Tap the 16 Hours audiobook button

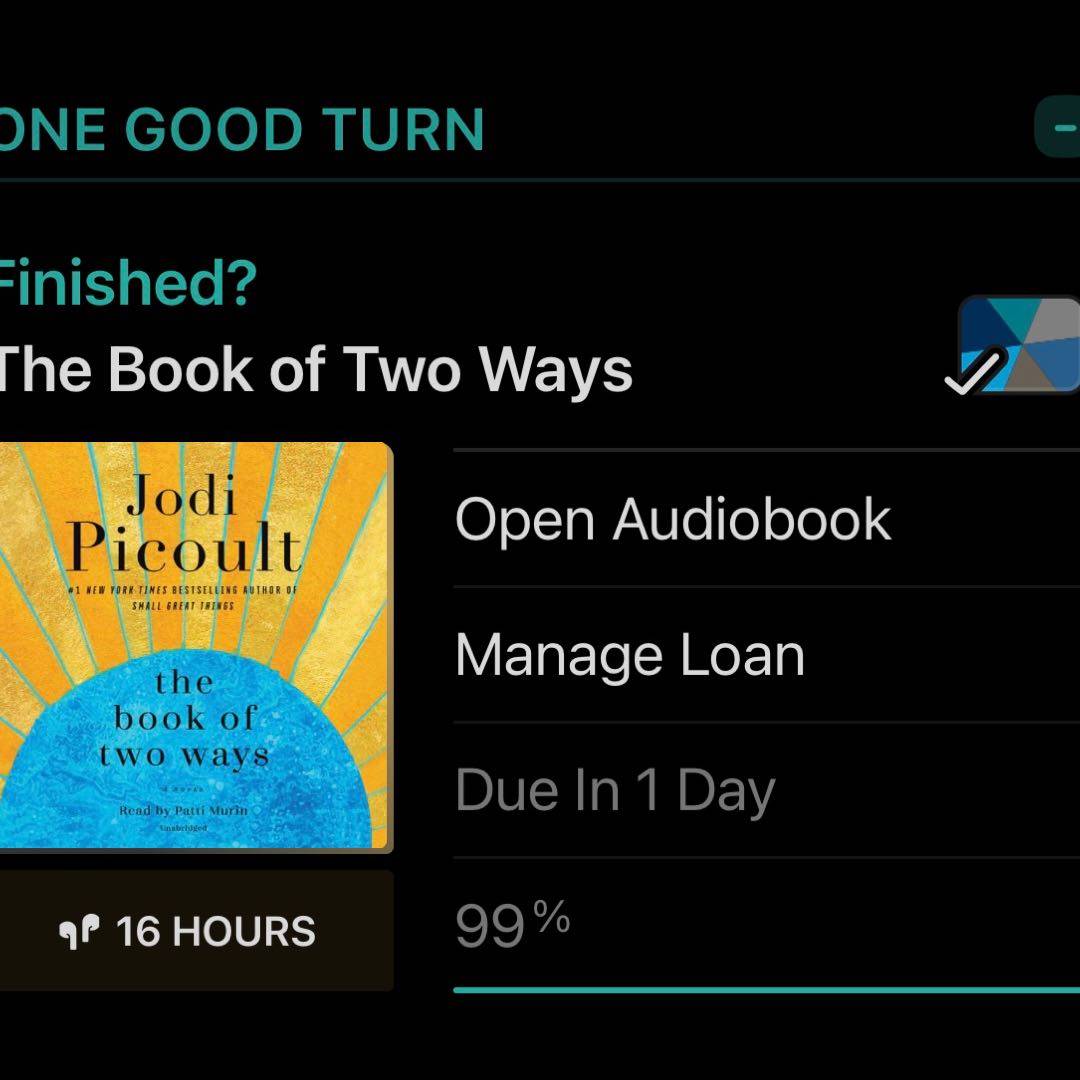click(x=195, y=931)
